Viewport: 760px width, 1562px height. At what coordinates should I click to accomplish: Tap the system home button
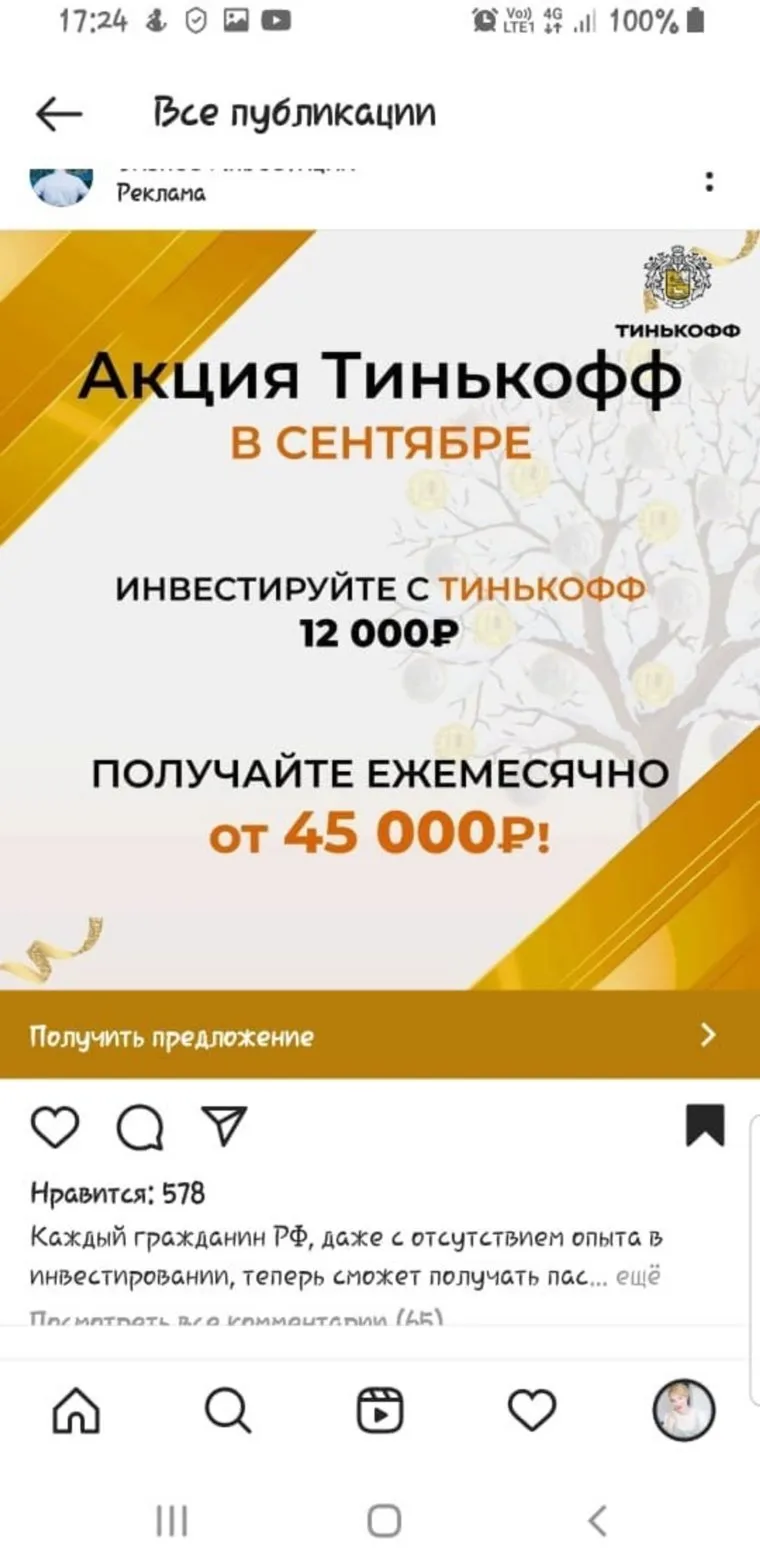pyautogui.click(x=383, y=1520)
